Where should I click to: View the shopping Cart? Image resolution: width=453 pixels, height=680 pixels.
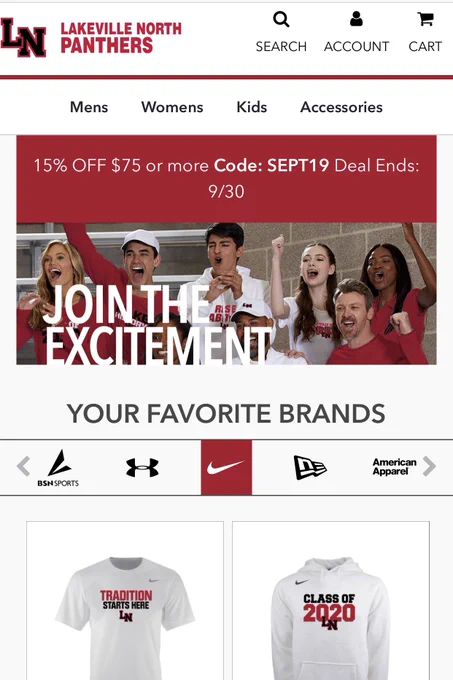click(x=425, y=32)
